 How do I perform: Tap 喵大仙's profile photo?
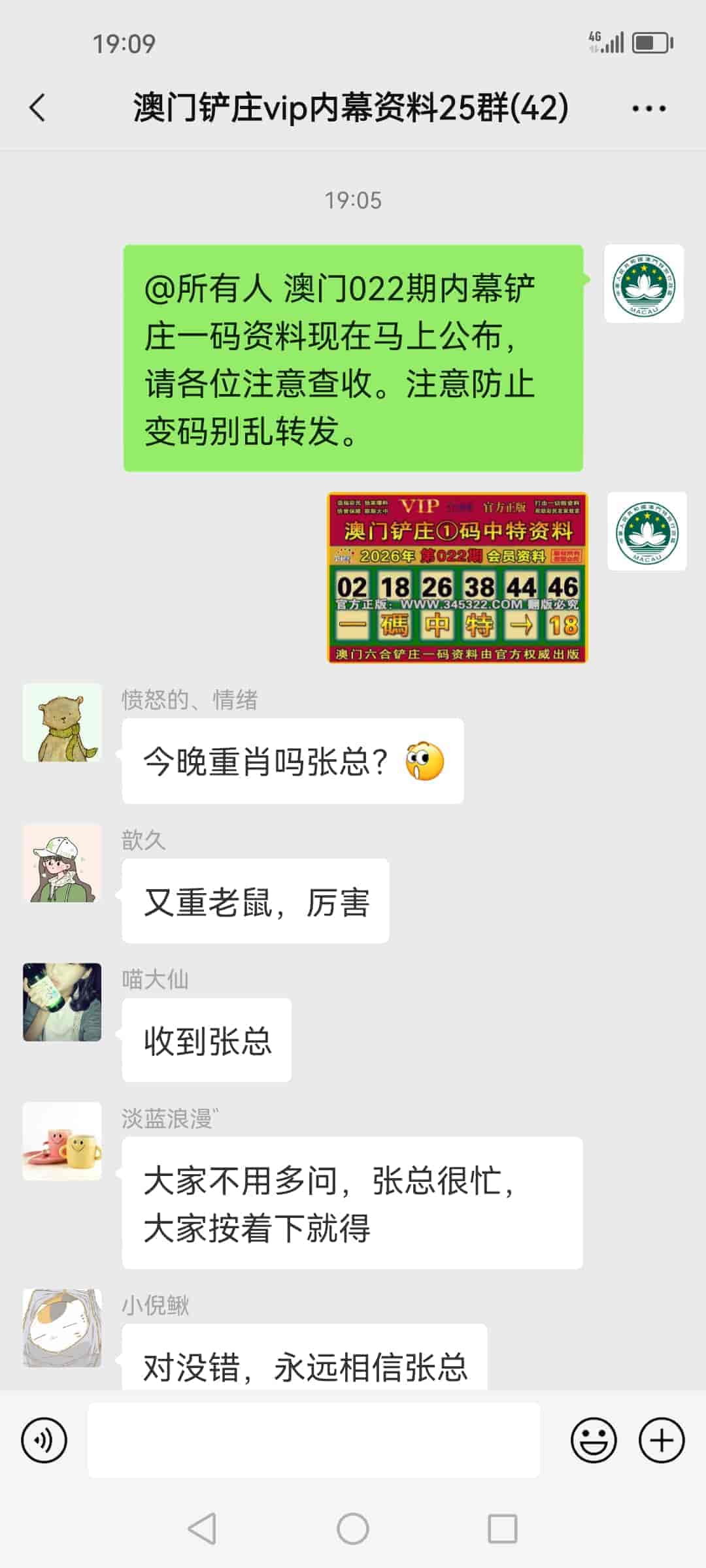(x=62, y=1003)
